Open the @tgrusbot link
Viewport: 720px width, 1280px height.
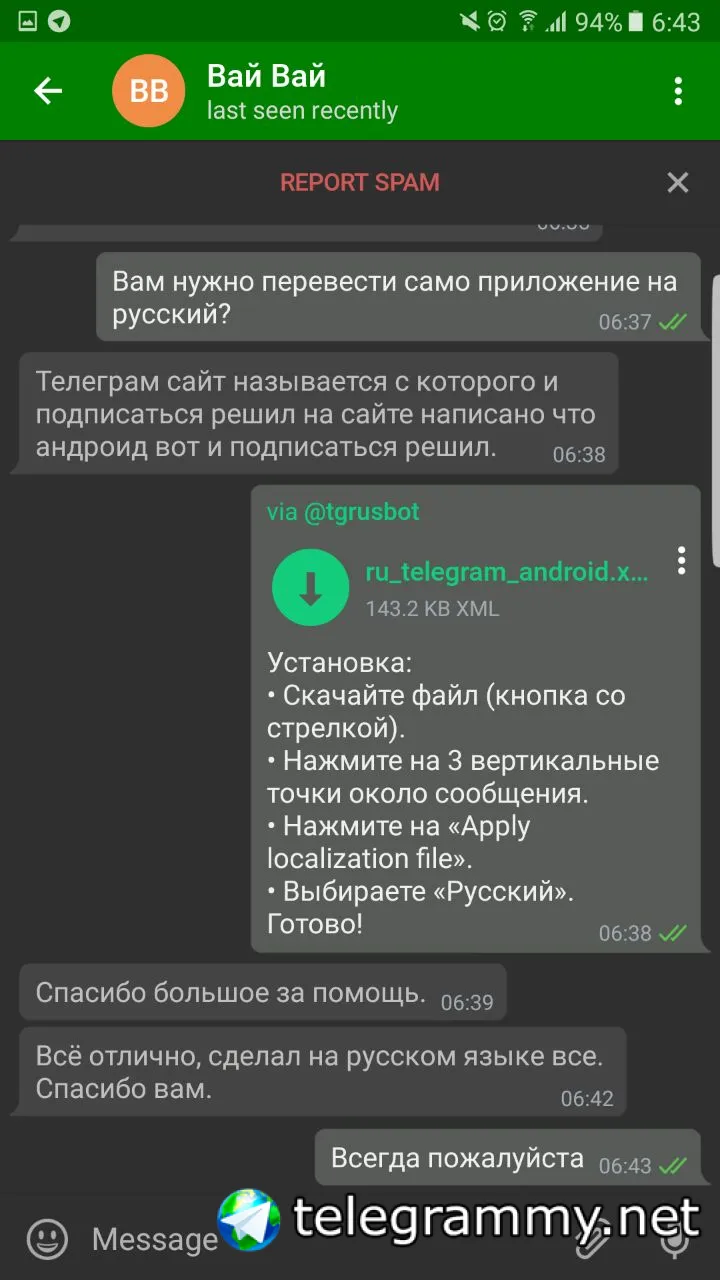[361, 512]
